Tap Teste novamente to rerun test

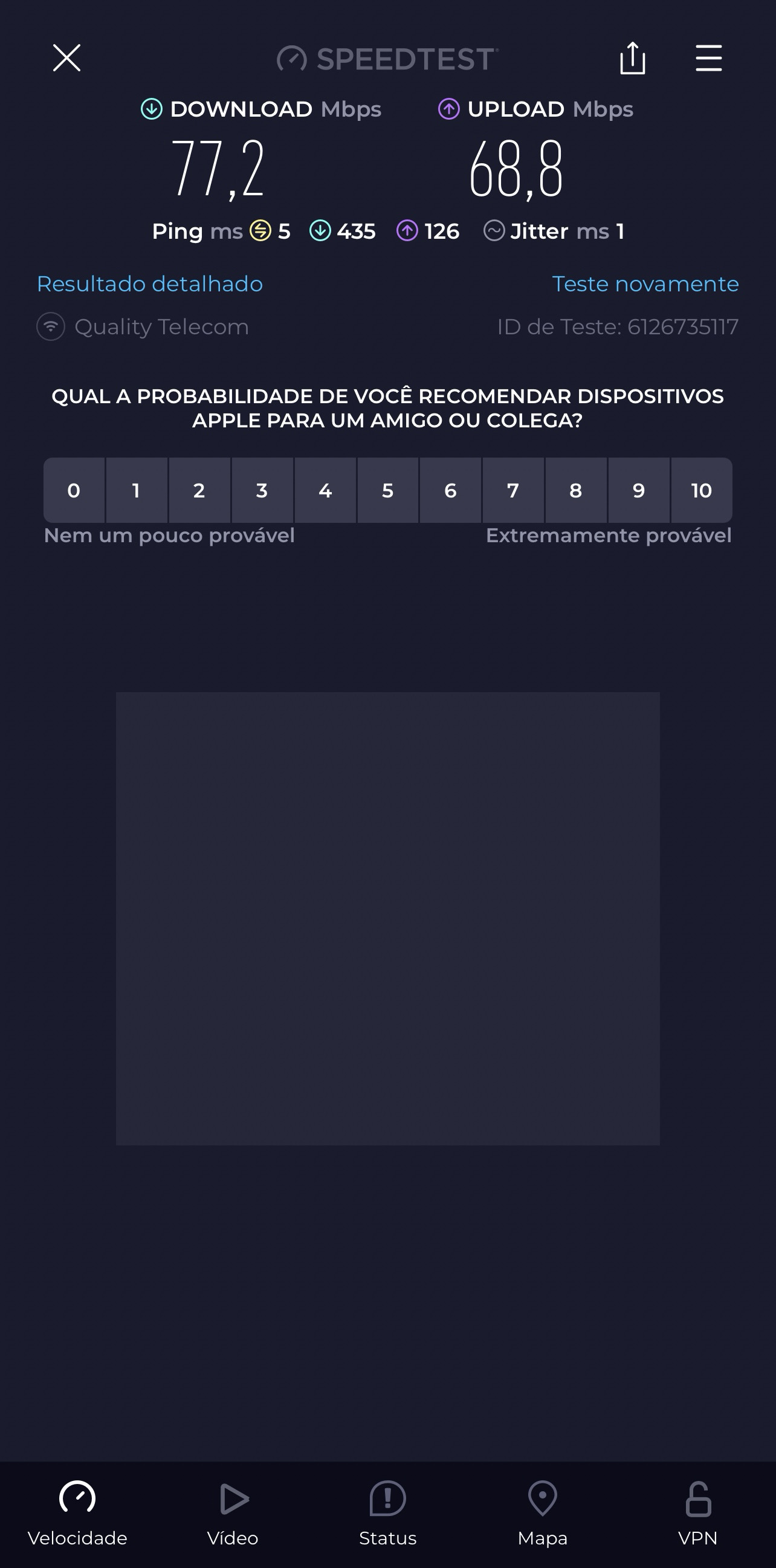(645, 284)
